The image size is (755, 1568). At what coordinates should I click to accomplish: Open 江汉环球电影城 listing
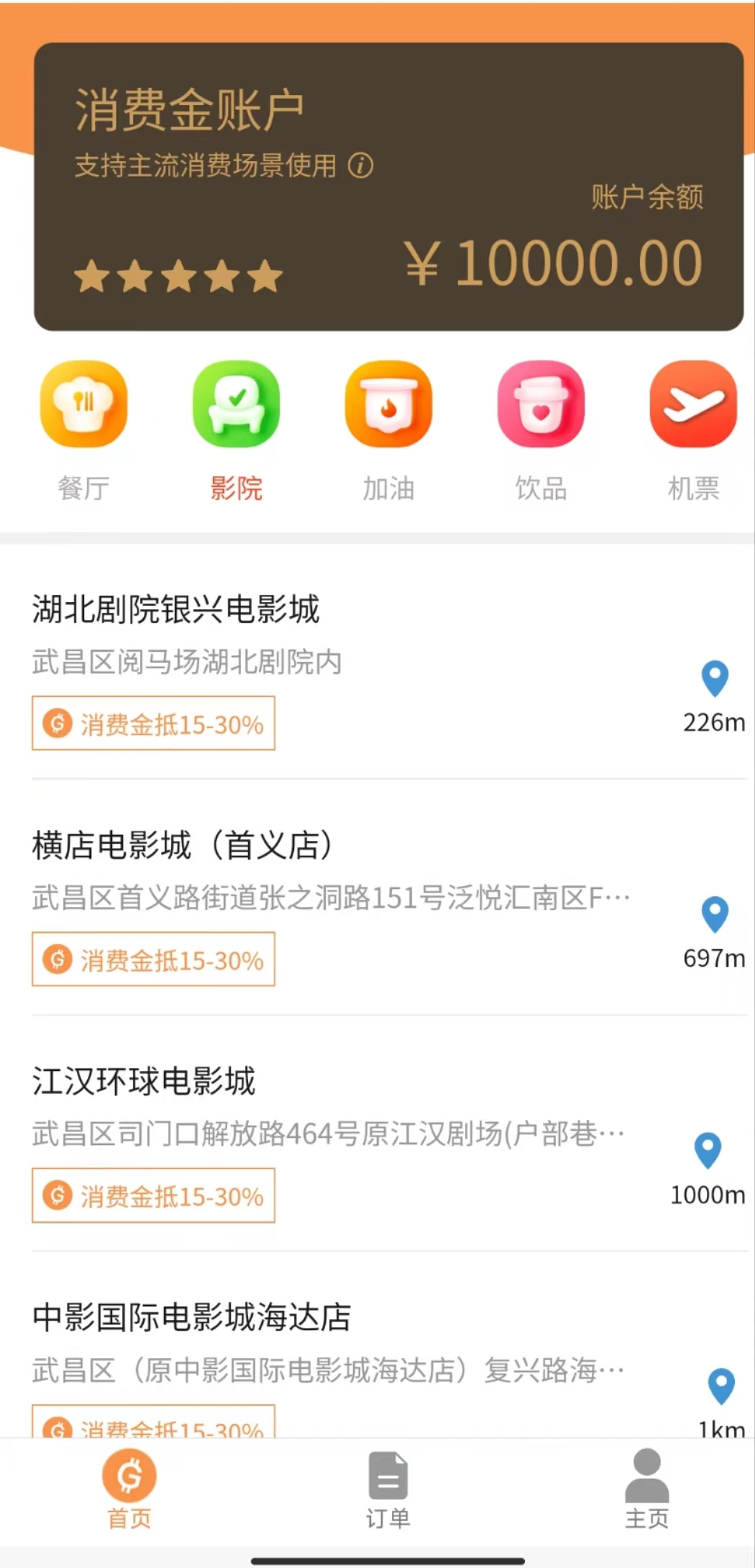[144, 1081]
